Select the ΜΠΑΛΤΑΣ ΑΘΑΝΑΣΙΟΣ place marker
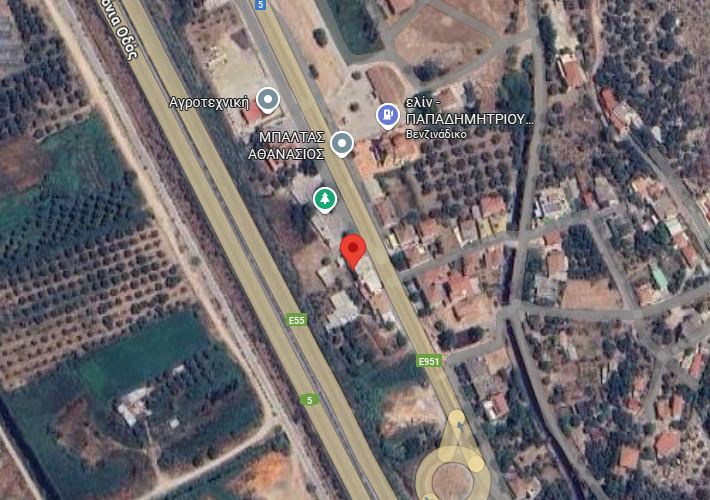Screen dimensions: 710x500 point(341,144)
